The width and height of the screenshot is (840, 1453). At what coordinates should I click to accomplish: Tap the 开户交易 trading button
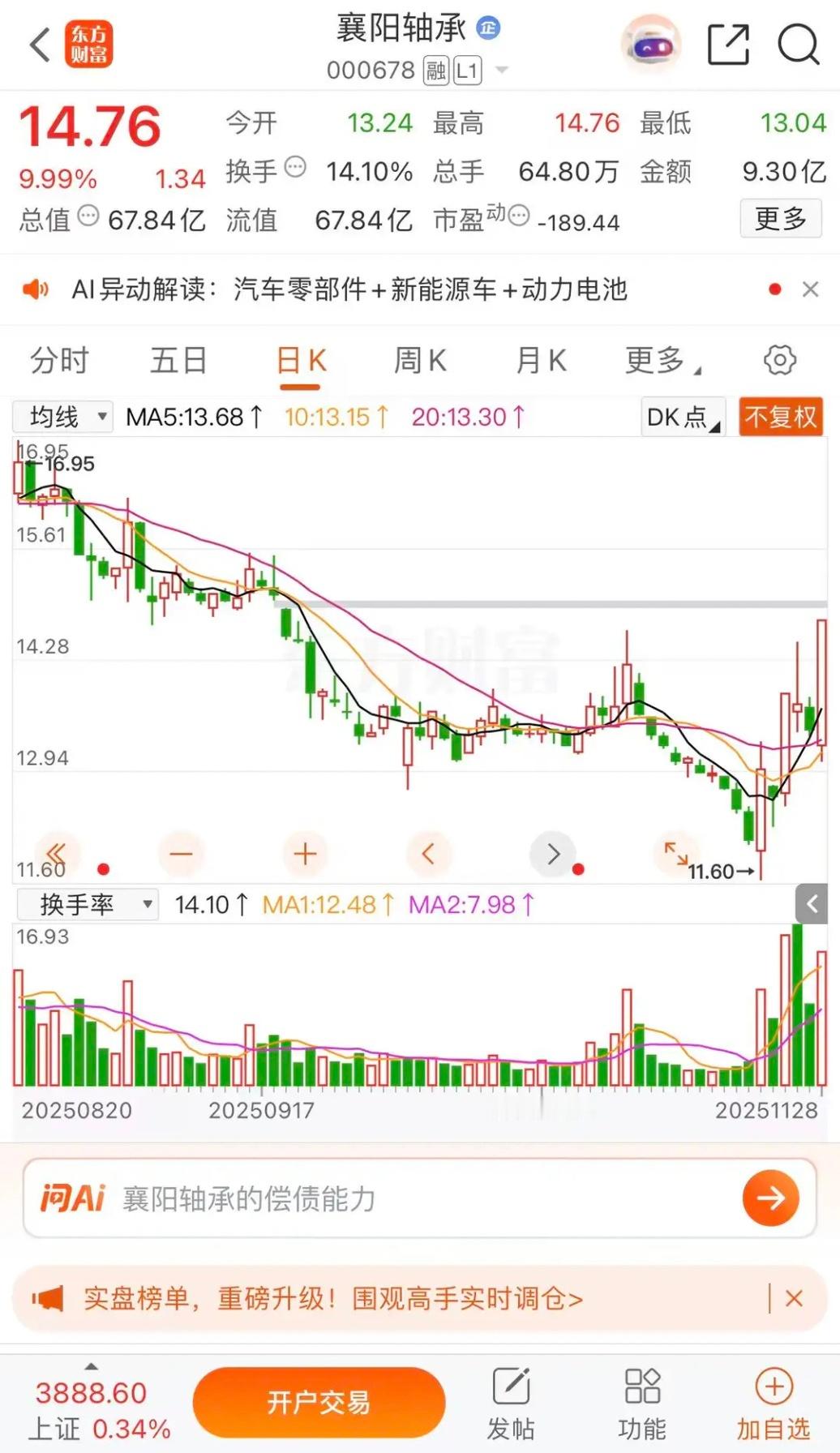point(319,1401)
